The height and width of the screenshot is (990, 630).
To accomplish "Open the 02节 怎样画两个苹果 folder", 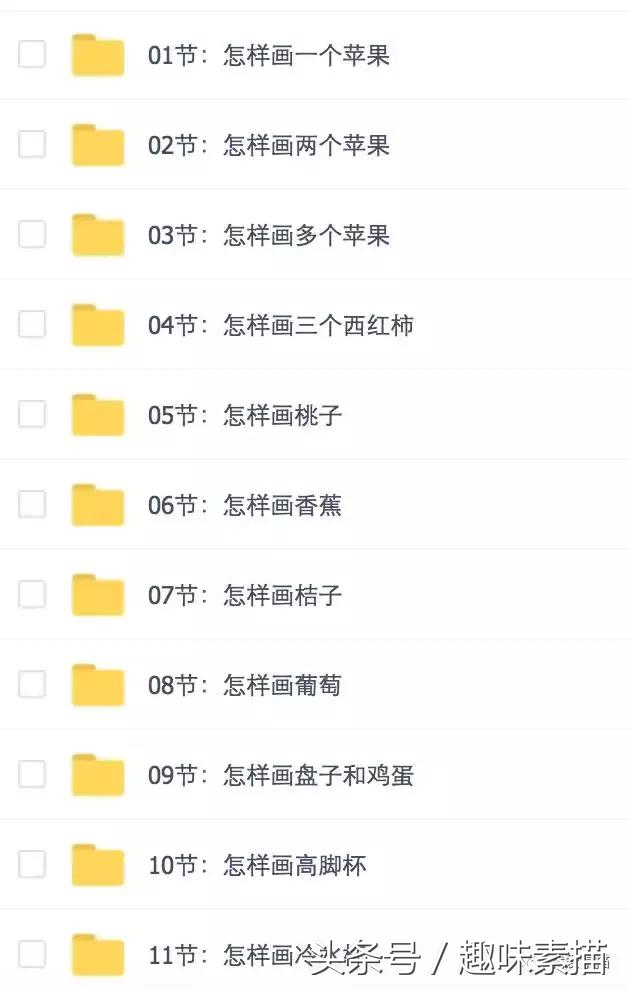I will [x=268, y=145].
